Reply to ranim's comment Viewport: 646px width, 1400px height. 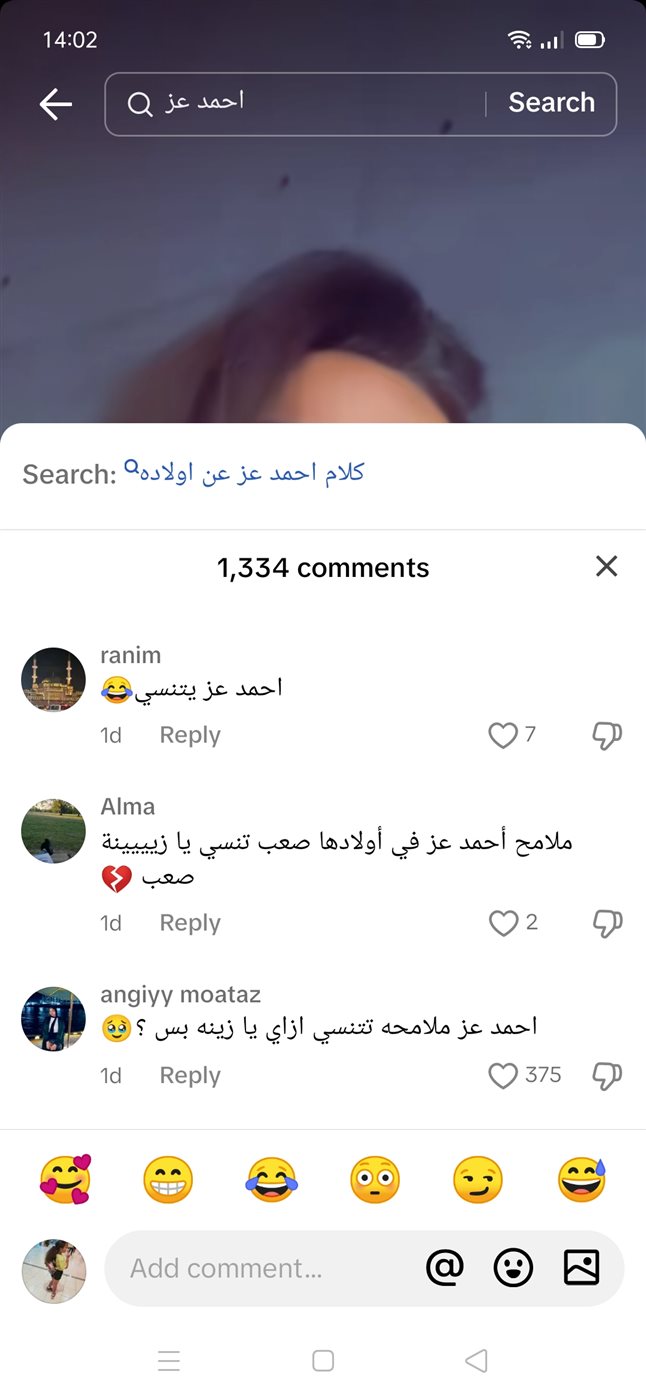click(x=189, y=735)
